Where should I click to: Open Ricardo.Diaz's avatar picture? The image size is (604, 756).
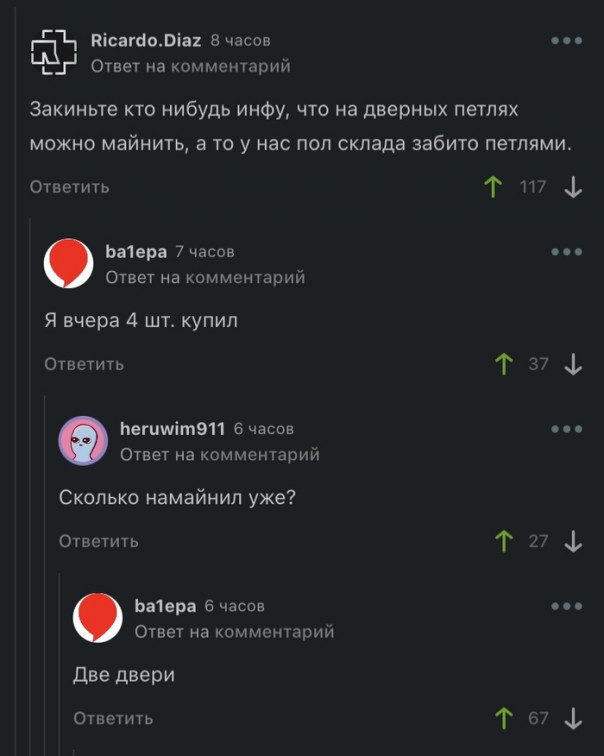(x=55, y=53)
